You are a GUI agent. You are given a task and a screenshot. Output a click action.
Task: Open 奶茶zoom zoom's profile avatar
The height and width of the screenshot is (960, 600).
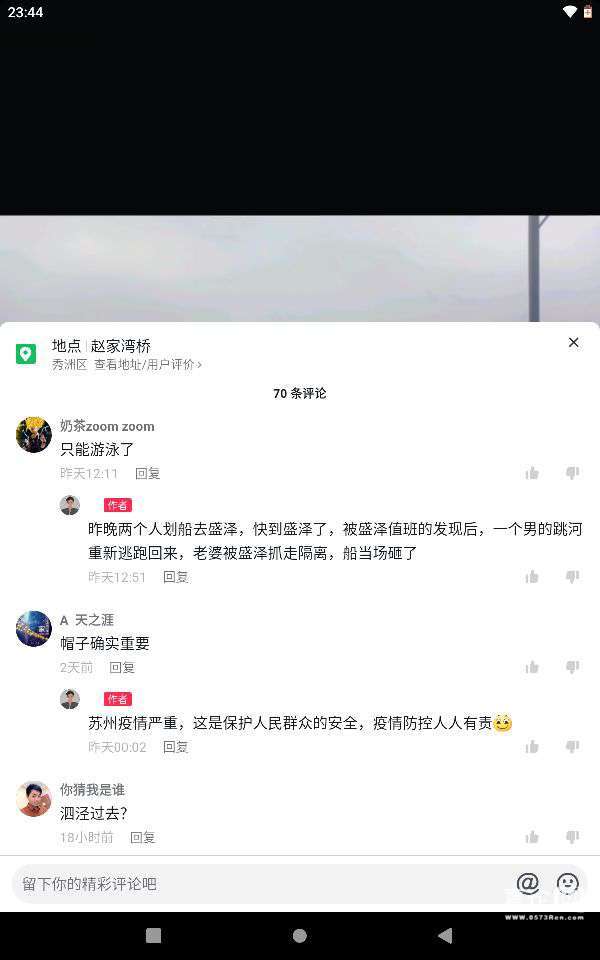34,435
